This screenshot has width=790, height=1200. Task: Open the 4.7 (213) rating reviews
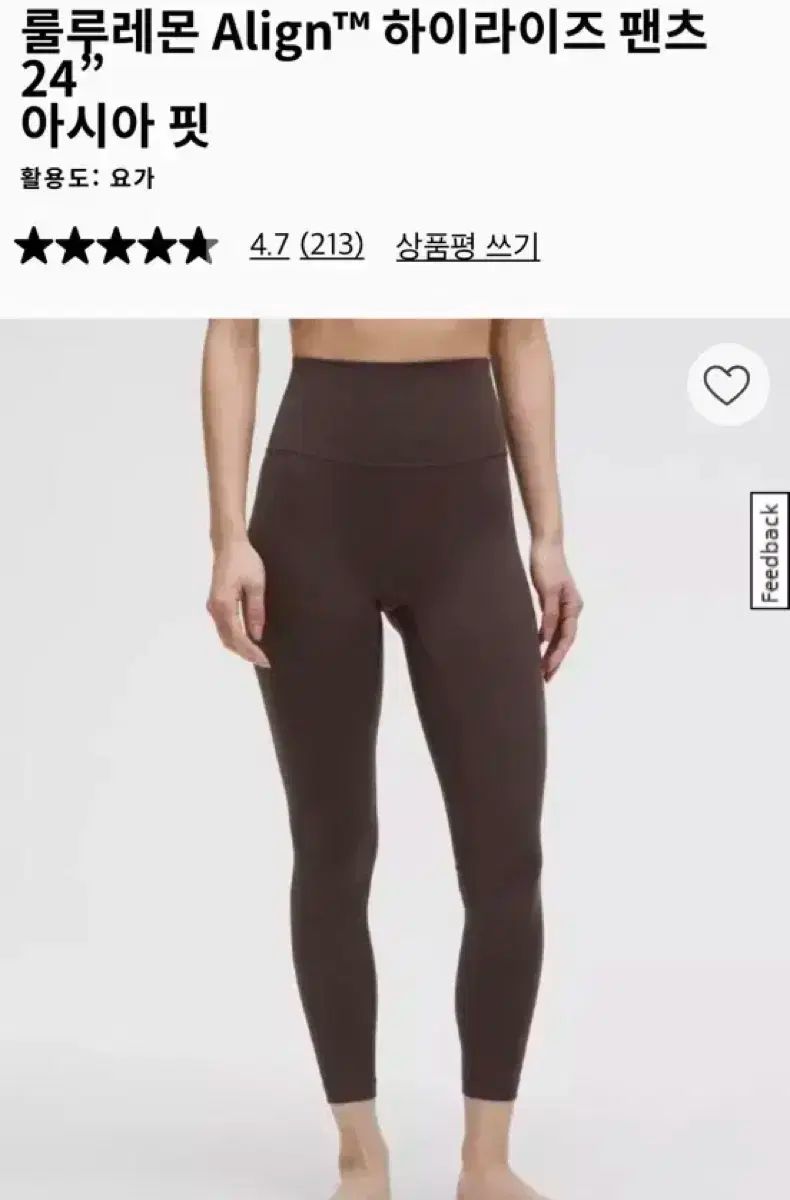306,245
